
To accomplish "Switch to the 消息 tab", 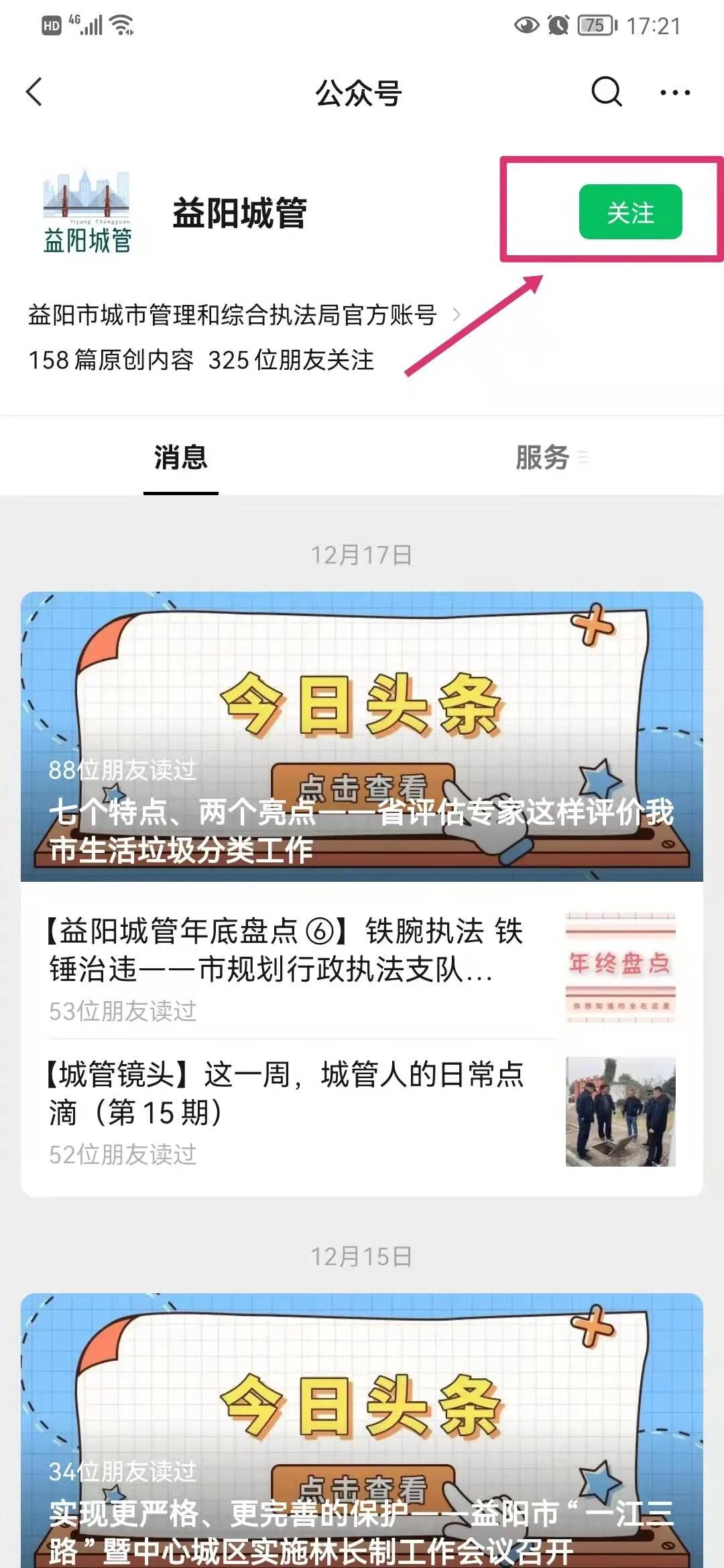I will [180, 458].
